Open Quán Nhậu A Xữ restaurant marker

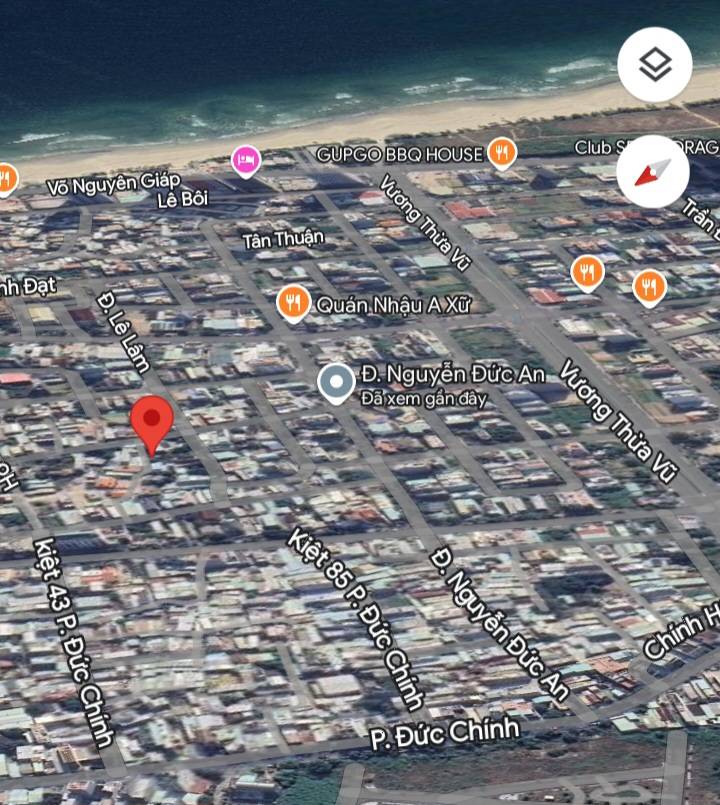tap(293, 302)
